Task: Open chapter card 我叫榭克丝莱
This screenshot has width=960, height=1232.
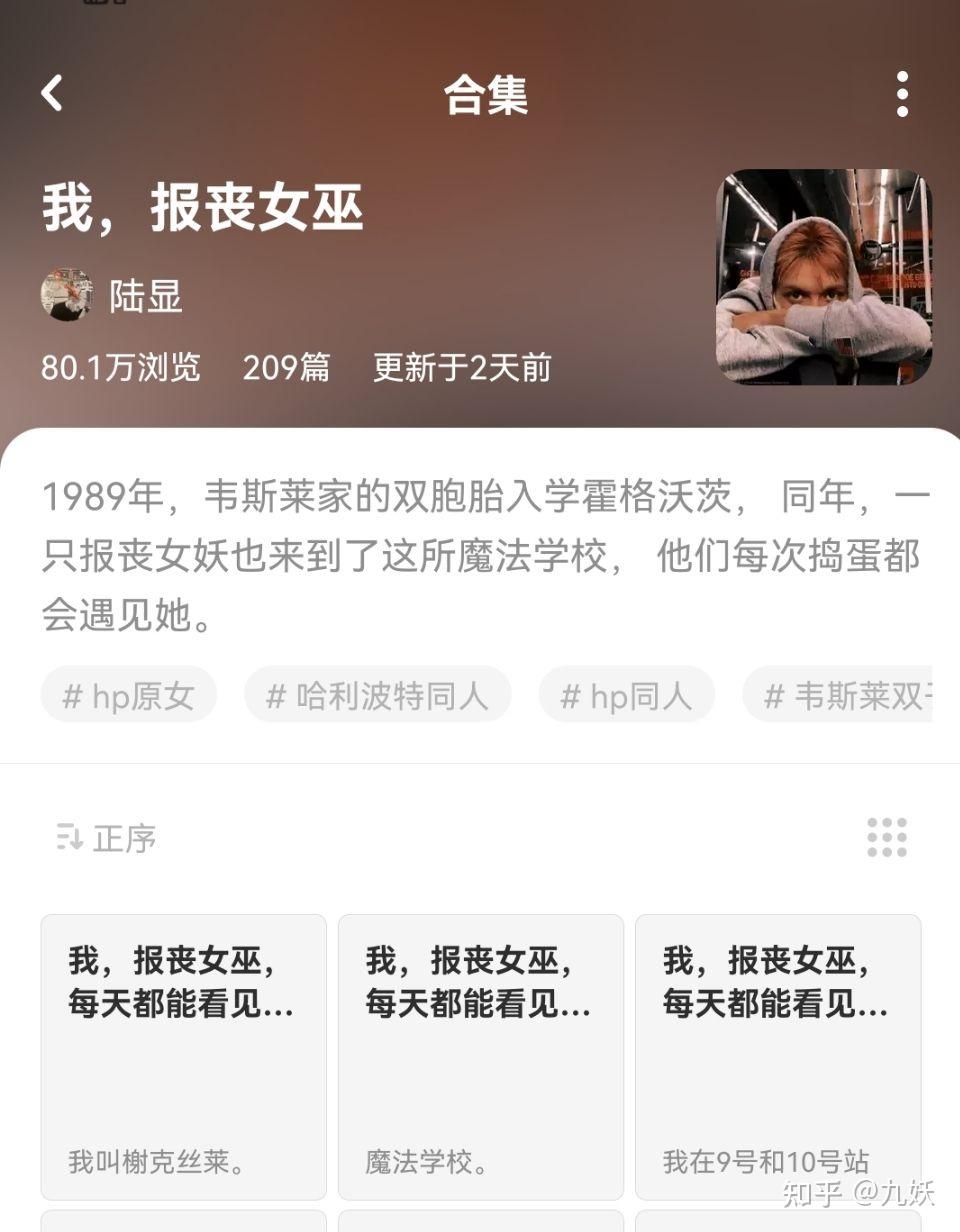Action: [x=183, y=1060]
